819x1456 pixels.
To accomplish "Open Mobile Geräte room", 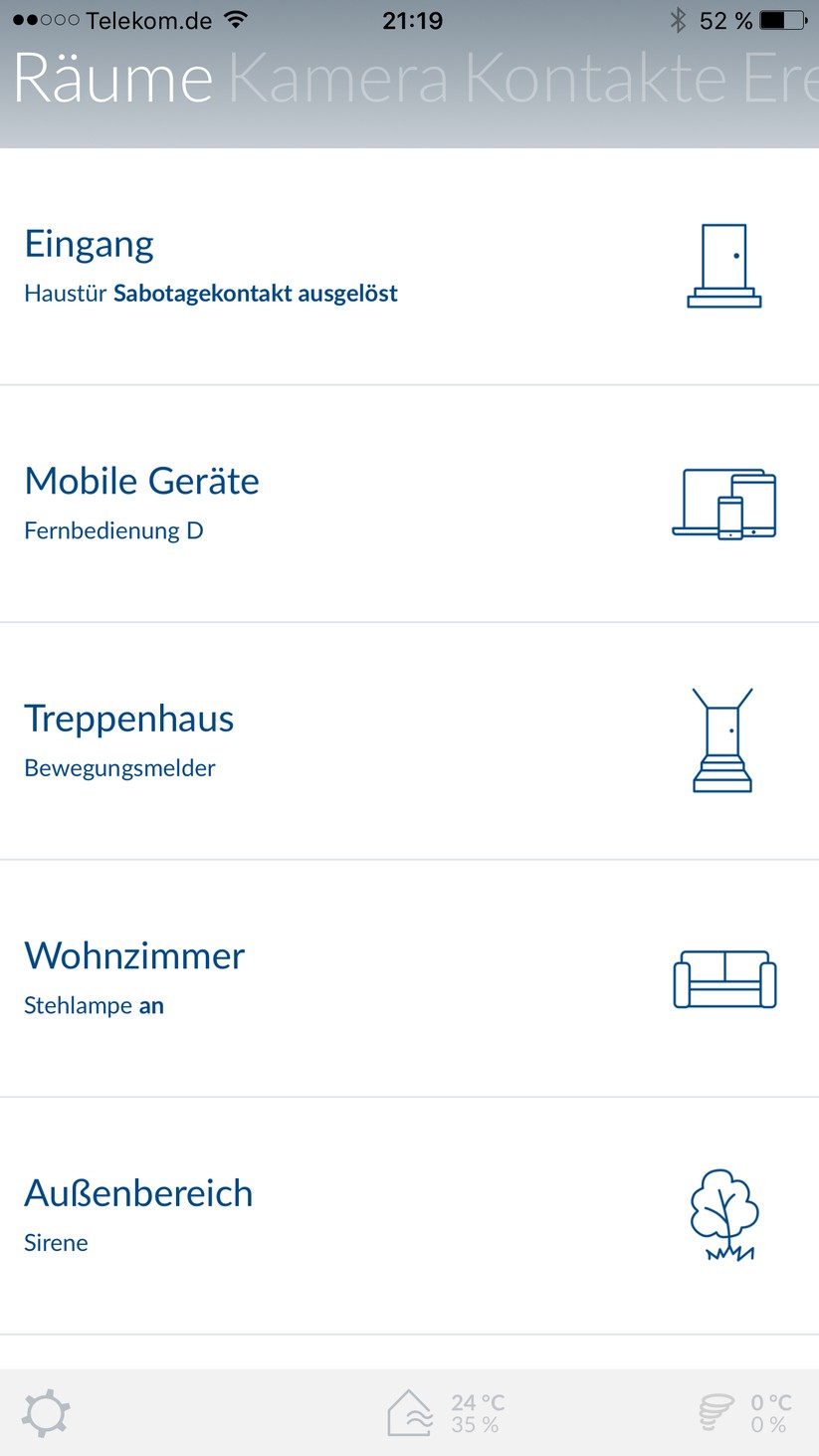I will 409,504.
